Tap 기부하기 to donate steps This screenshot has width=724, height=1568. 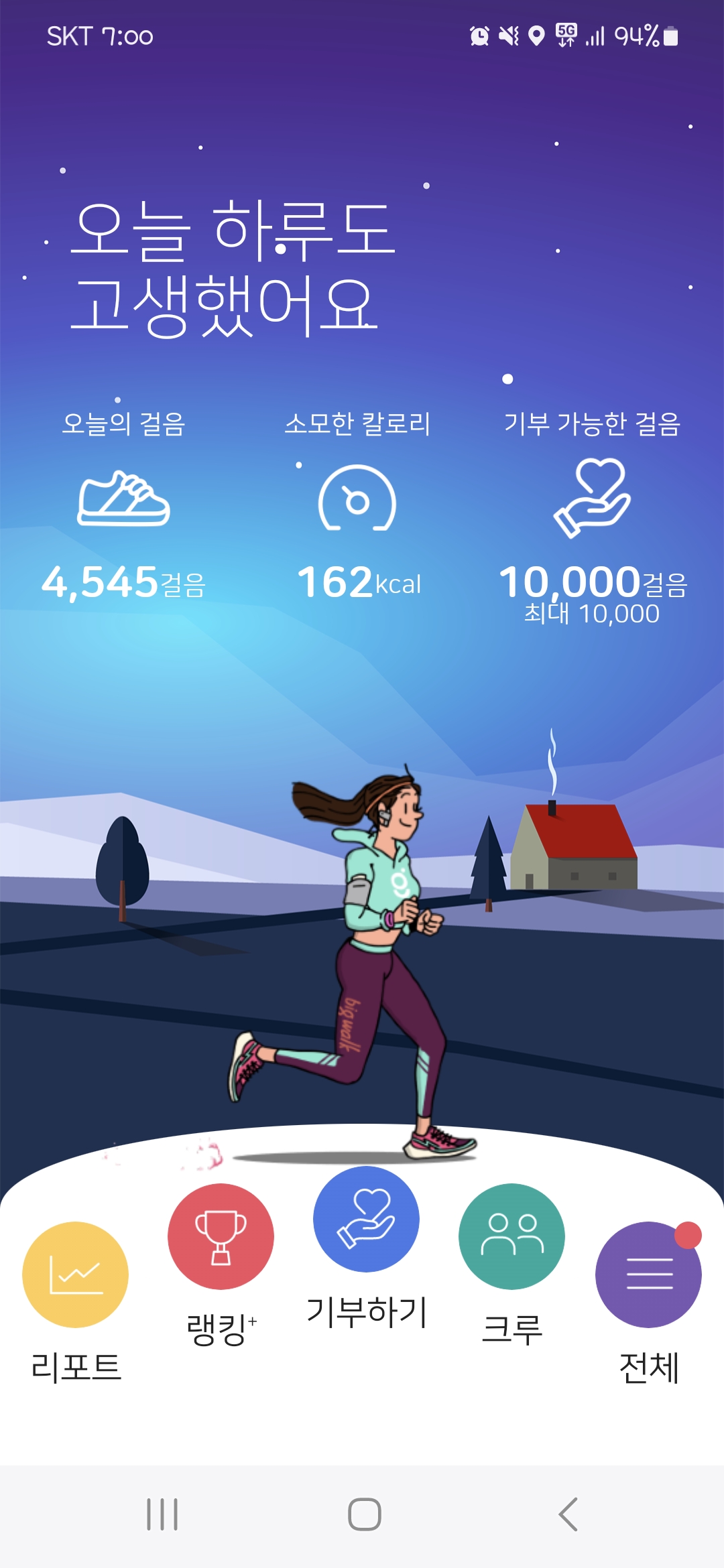point(366,1219)
